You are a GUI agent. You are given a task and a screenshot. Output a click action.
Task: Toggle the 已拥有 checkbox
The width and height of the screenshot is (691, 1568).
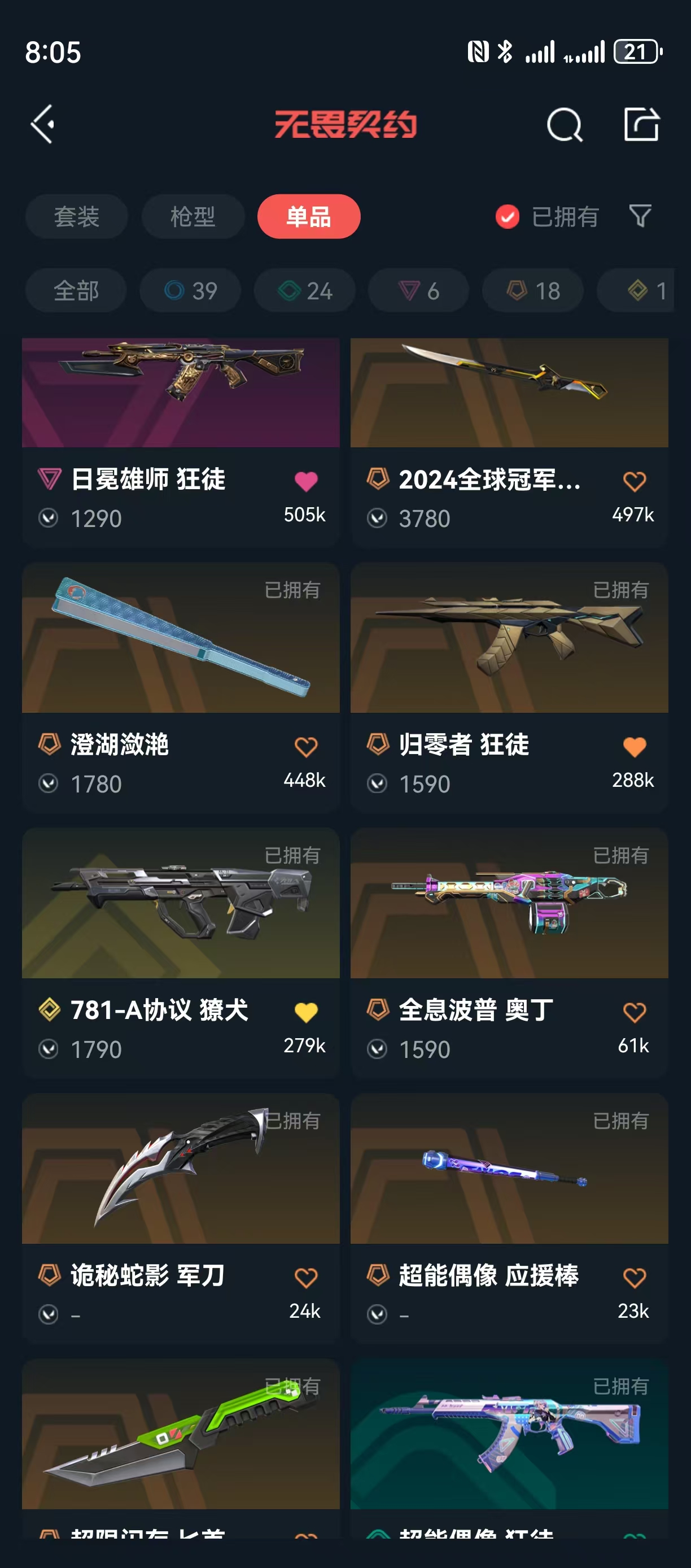tap(508, 217)
